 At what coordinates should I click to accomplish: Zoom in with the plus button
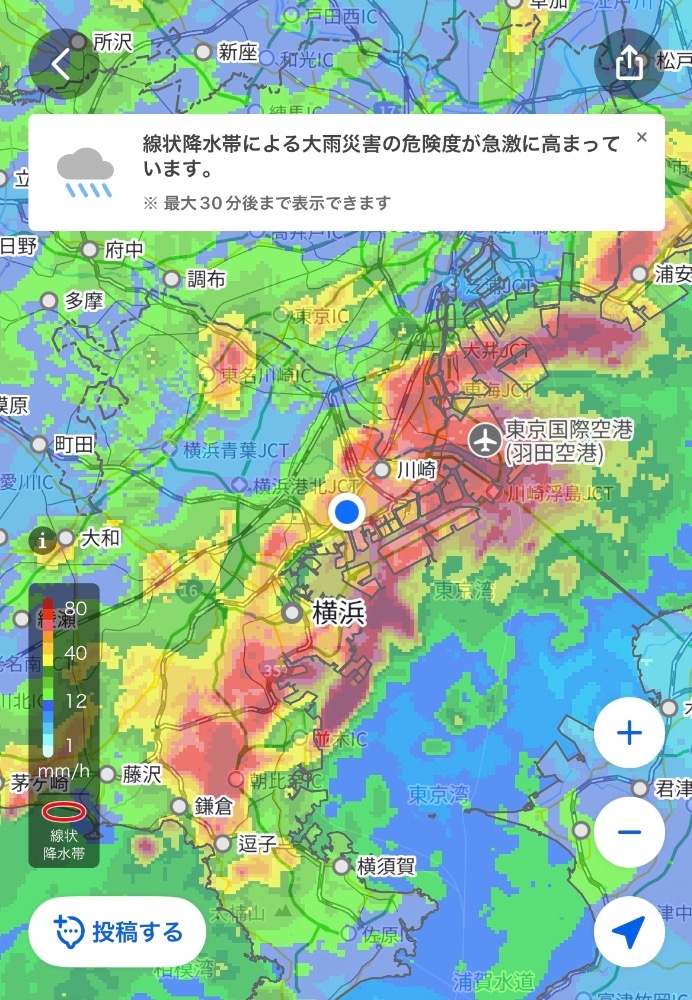pos(629,732)
